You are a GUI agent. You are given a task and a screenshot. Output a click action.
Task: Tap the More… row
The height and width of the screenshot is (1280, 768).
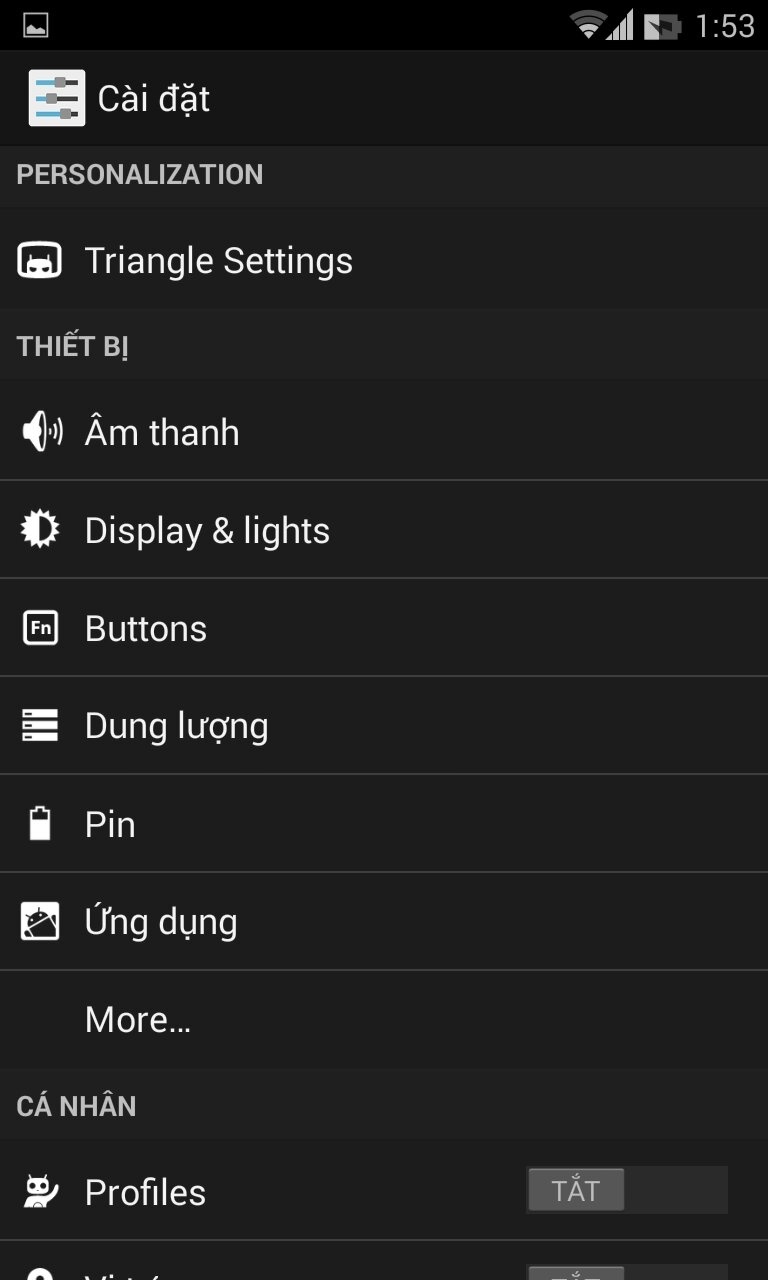pyautogui.click(x=384, y=1019)
